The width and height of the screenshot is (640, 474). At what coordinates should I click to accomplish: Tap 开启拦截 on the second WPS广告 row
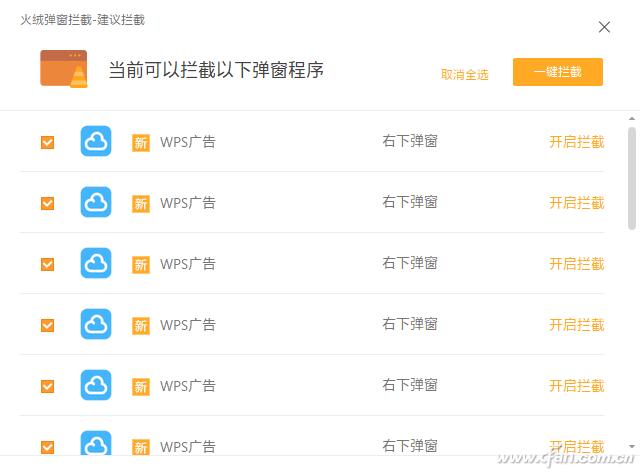point(576,203)
